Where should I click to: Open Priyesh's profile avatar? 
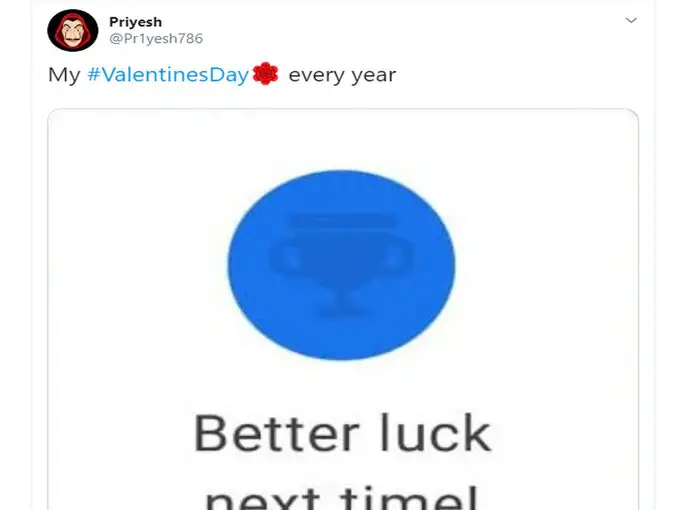[72, 31]
